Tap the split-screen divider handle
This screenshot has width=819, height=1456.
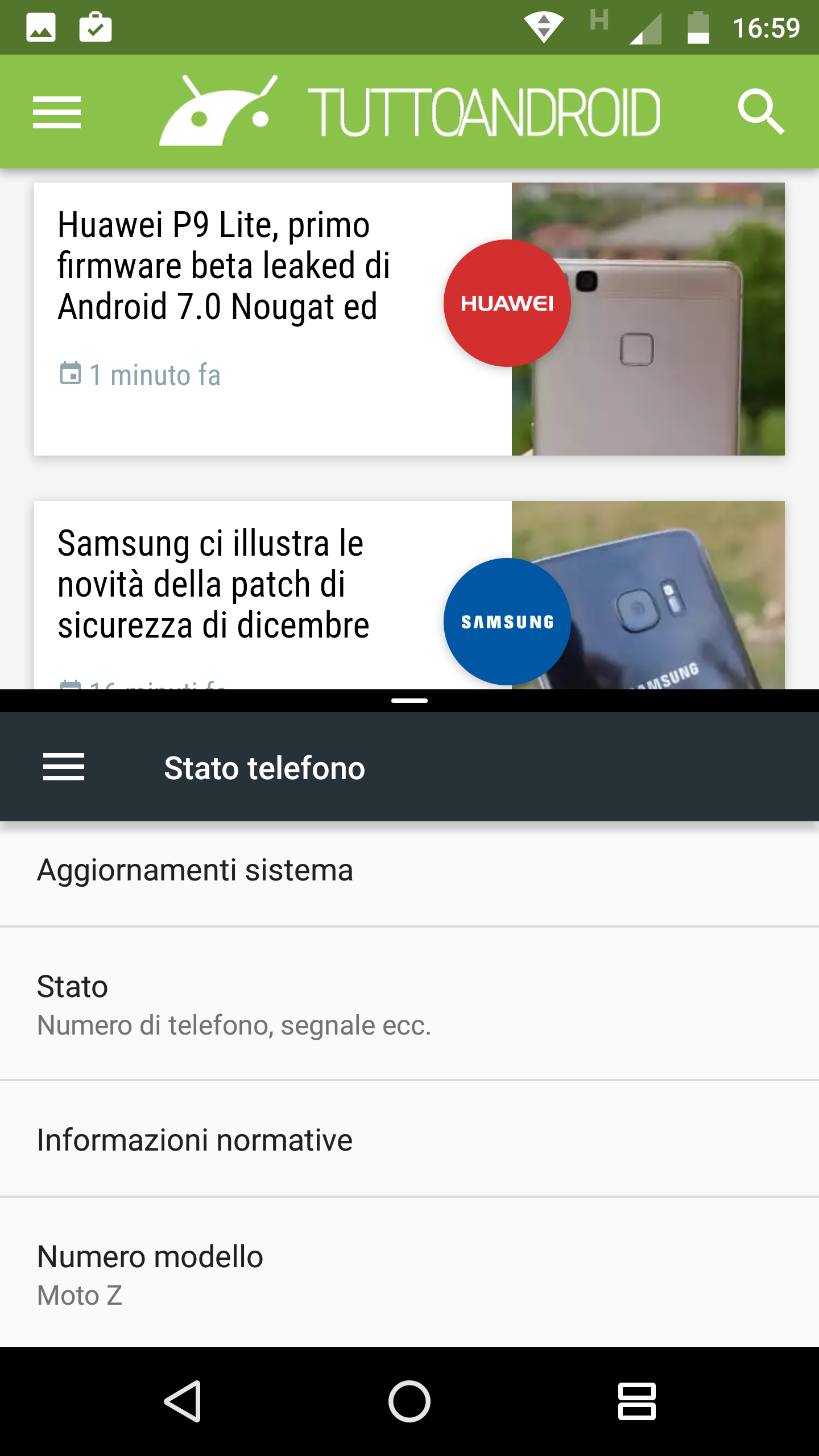(409, 701)
